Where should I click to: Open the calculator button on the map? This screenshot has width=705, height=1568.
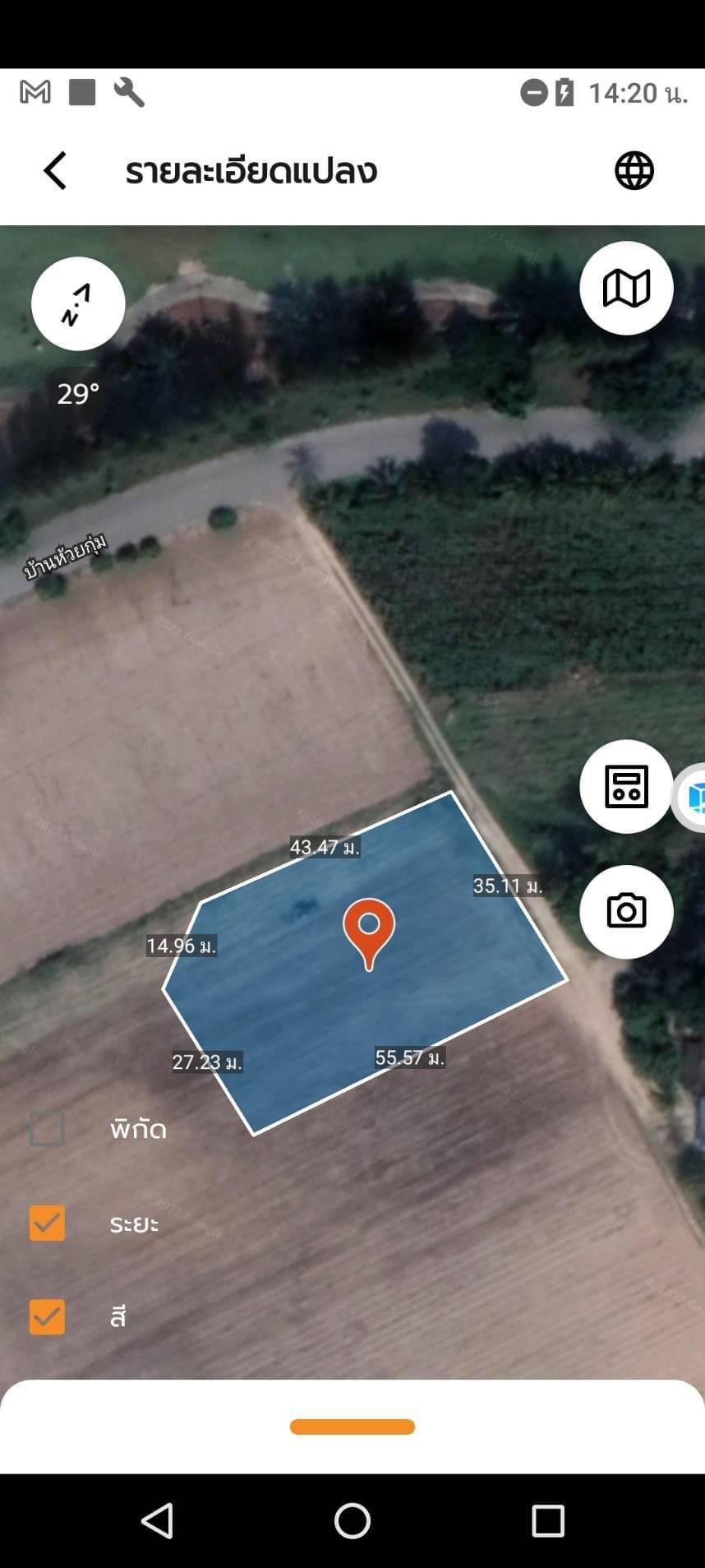[x=626, y=787]
